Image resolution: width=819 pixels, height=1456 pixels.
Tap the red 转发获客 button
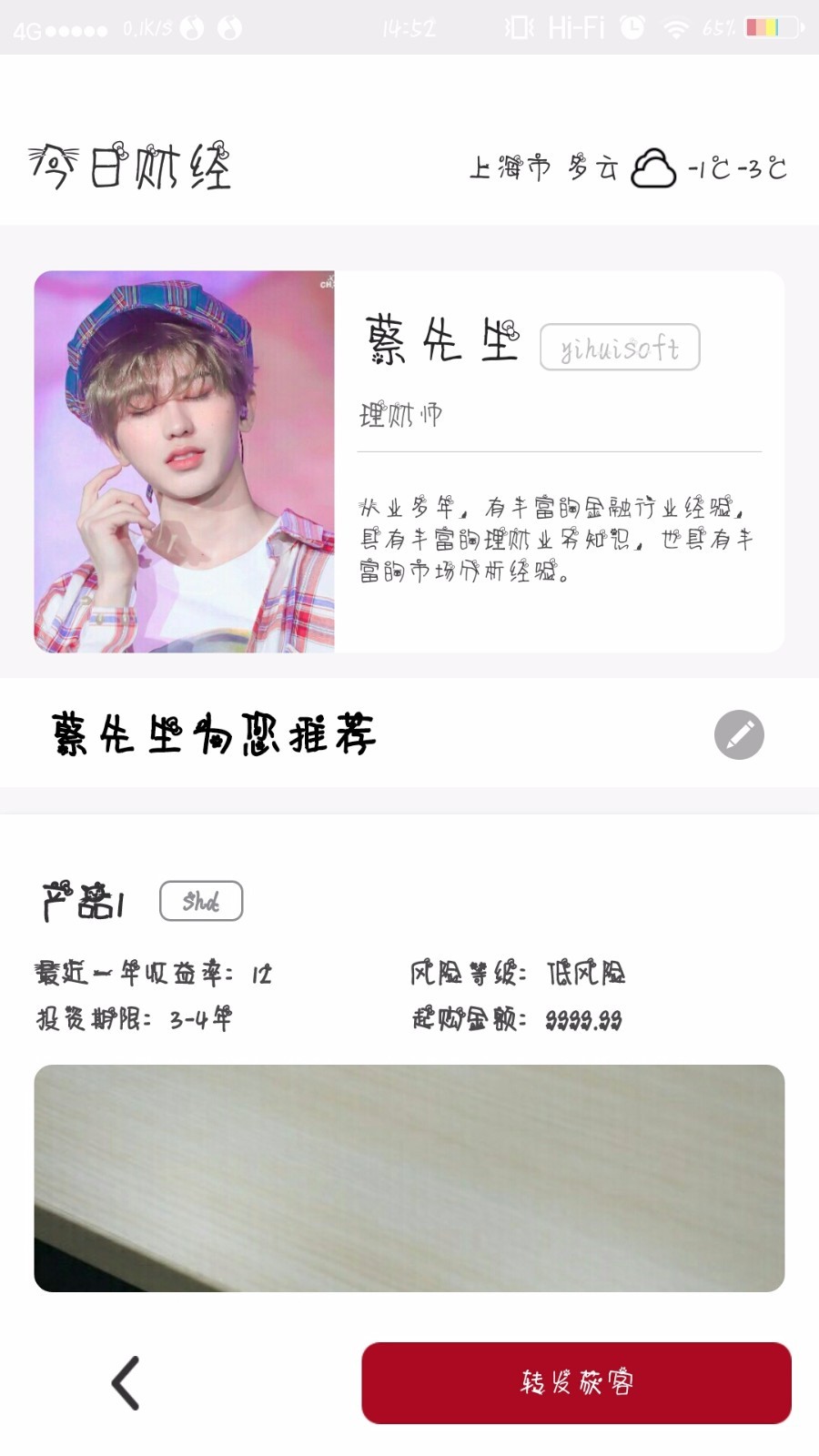(x=576, y=1383)
